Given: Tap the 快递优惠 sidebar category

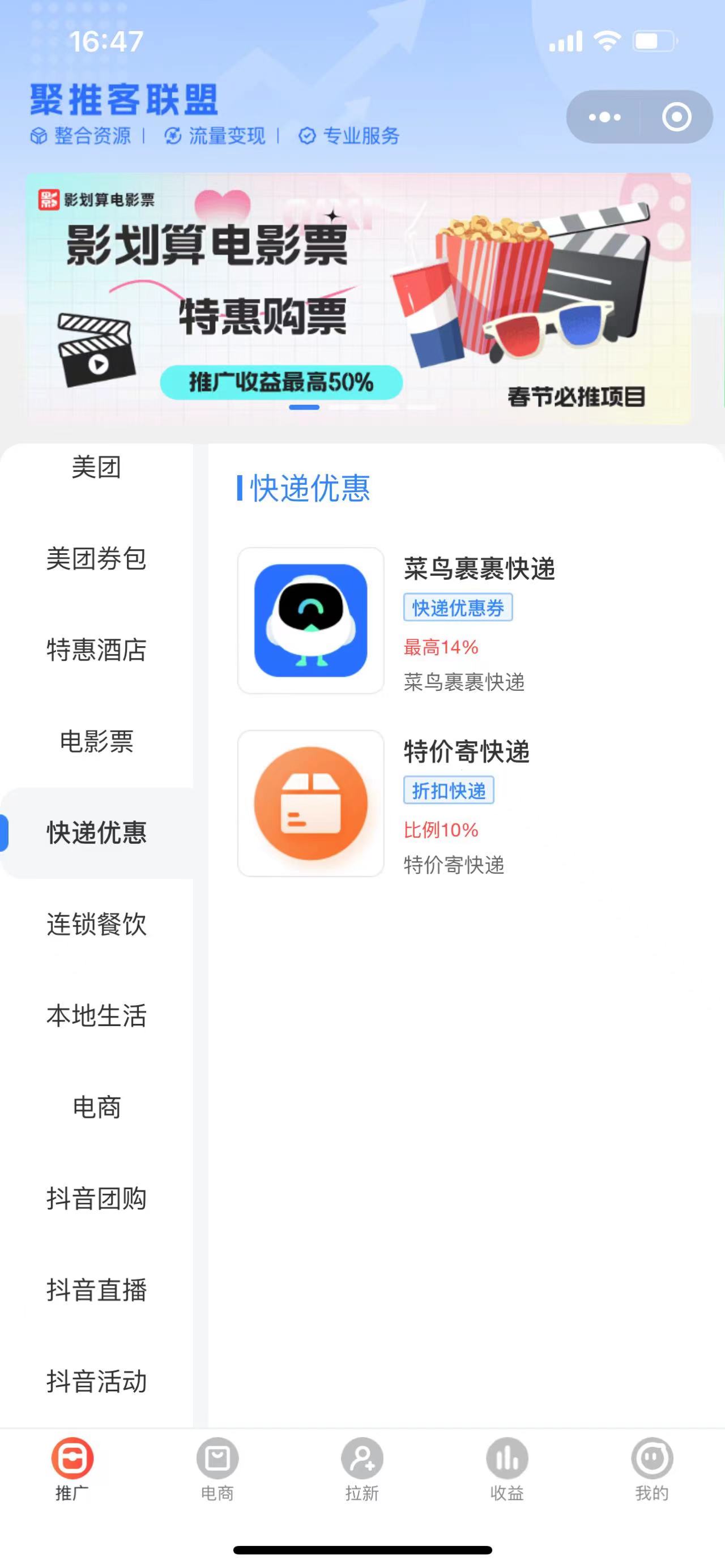Looking at the screenshot, I should click(x=96, y=832).
